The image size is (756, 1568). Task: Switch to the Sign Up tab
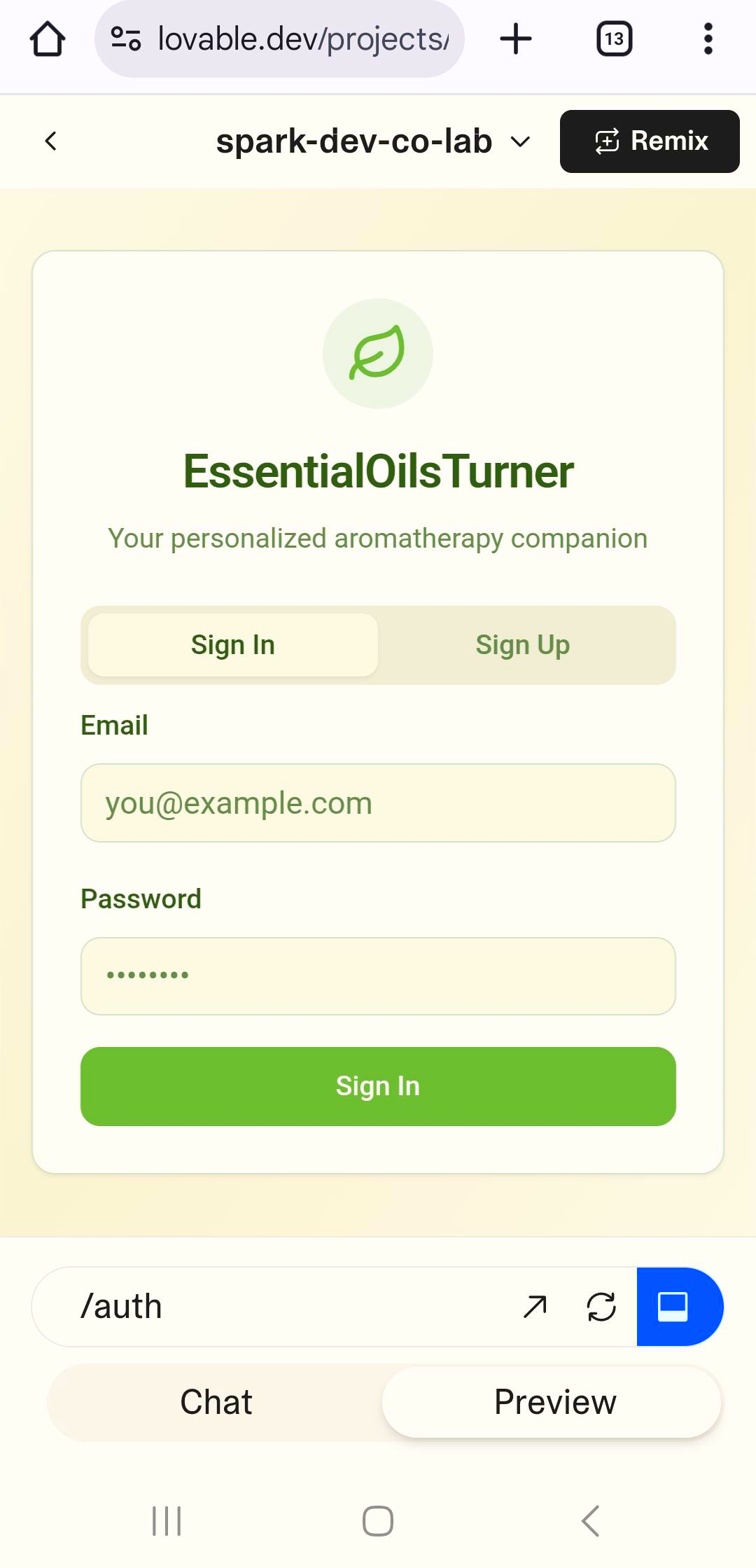pos(523,645)
